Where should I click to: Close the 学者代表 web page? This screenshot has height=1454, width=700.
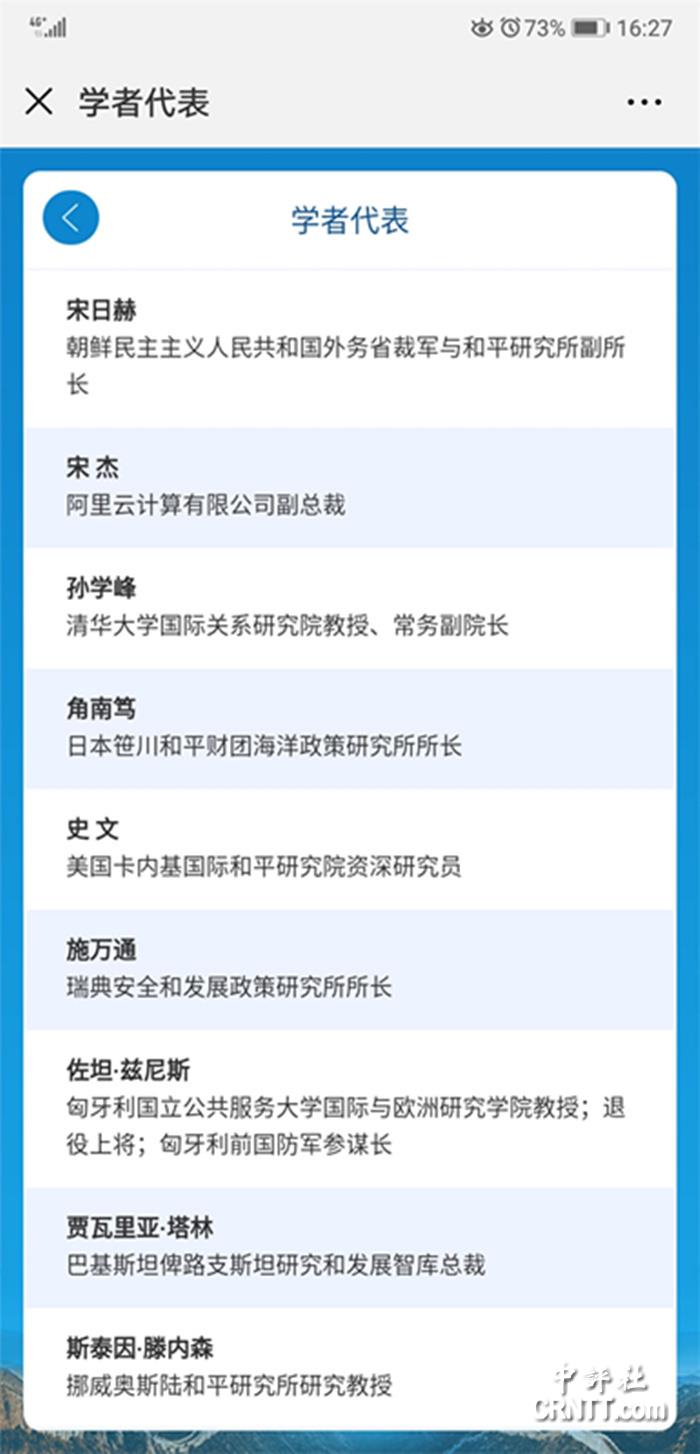pyautogui.click(x=39, y=101)
